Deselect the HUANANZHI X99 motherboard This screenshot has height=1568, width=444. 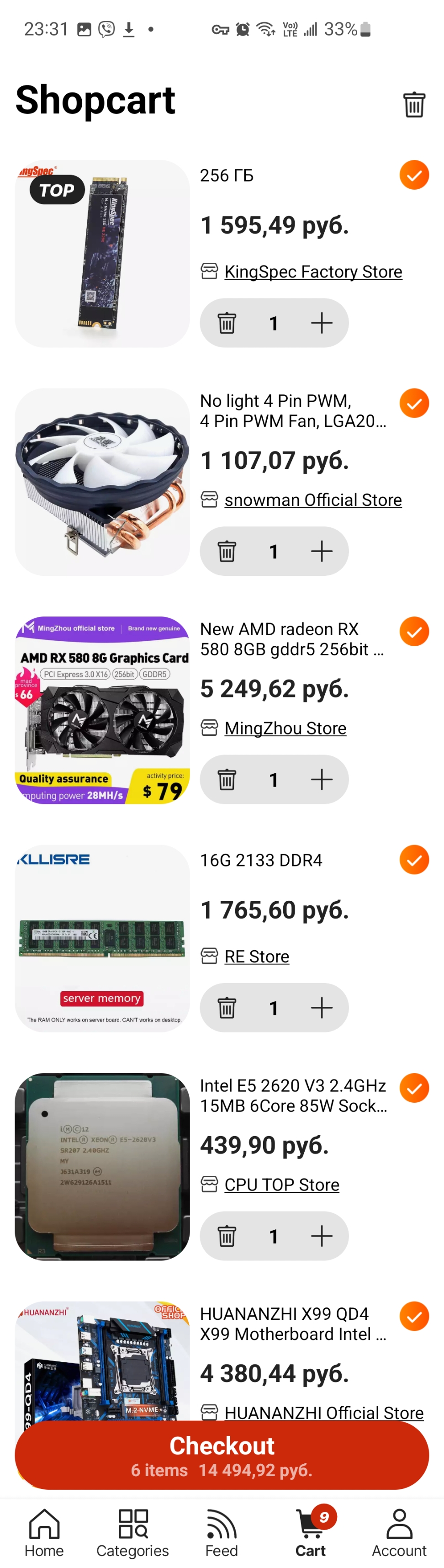click(413, 1317)
